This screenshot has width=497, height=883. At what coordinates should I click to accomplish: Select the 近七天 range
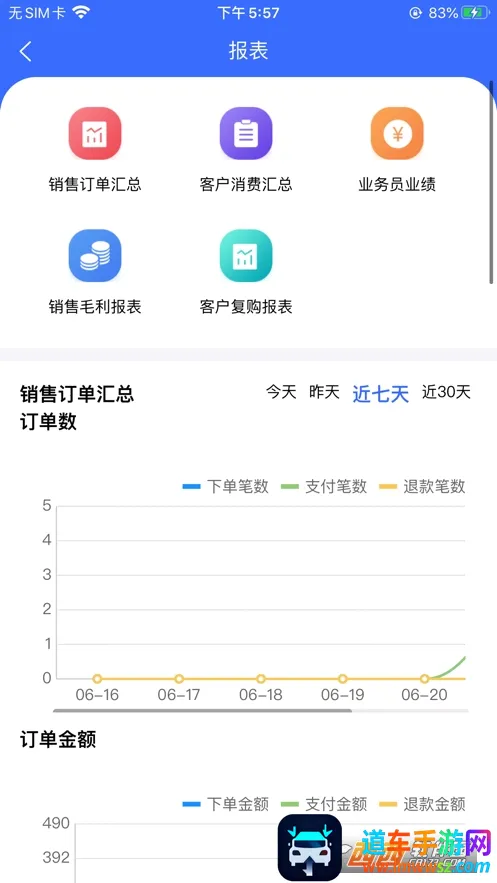click(380, 394)
